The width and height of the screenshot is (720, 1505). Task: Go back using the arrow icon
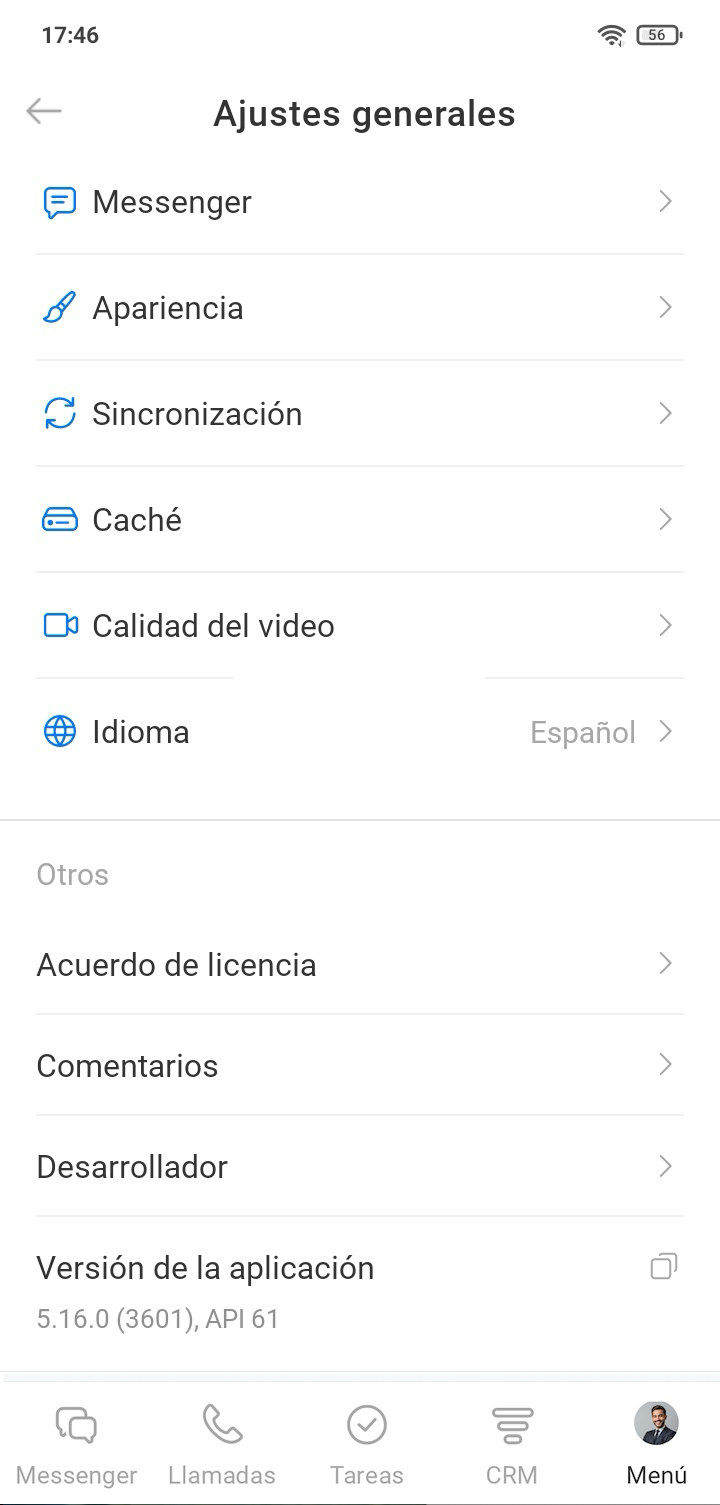(x=44, y=112)
